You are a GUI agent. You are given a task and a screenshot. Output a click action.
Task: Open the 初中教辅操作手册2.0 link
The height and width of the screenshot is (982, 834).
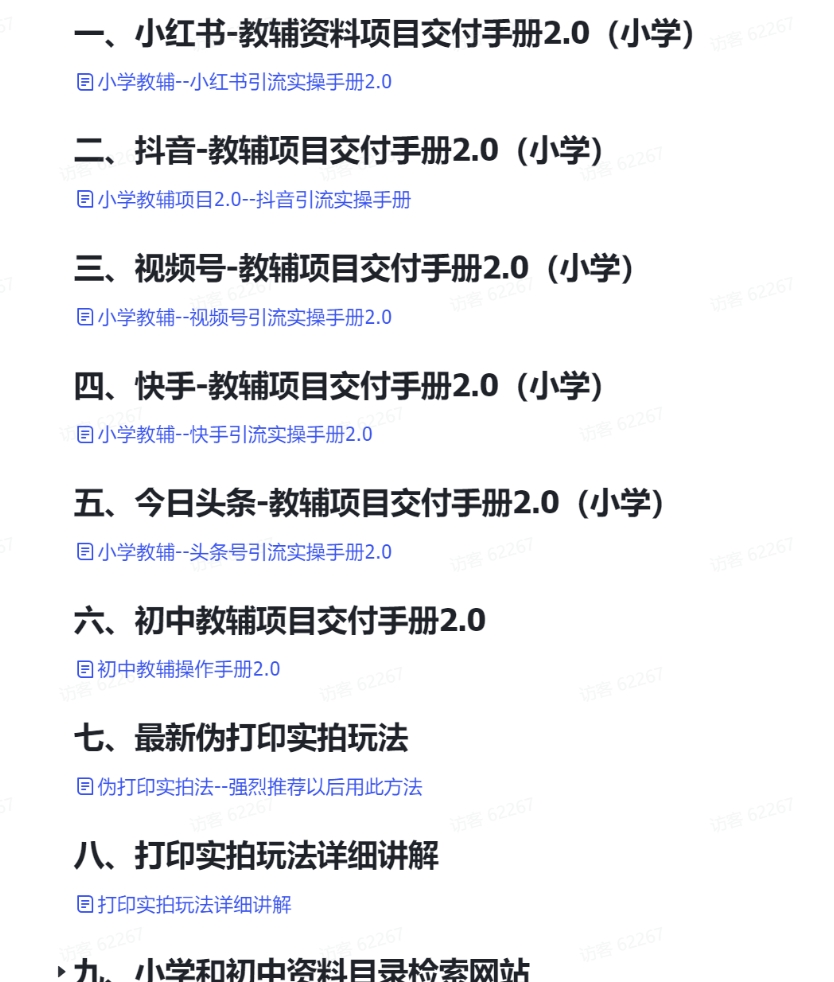pyautogui.click(x=188, y=669)
